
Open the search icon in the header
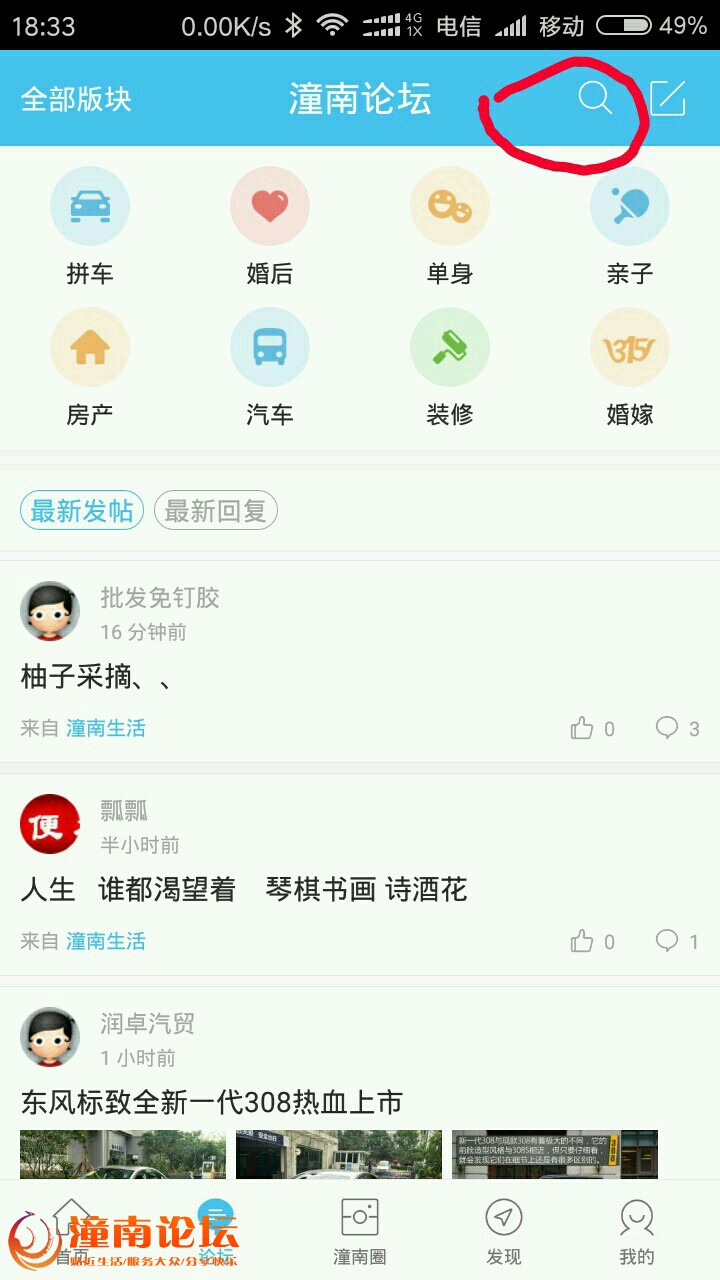tap(595, 98)
